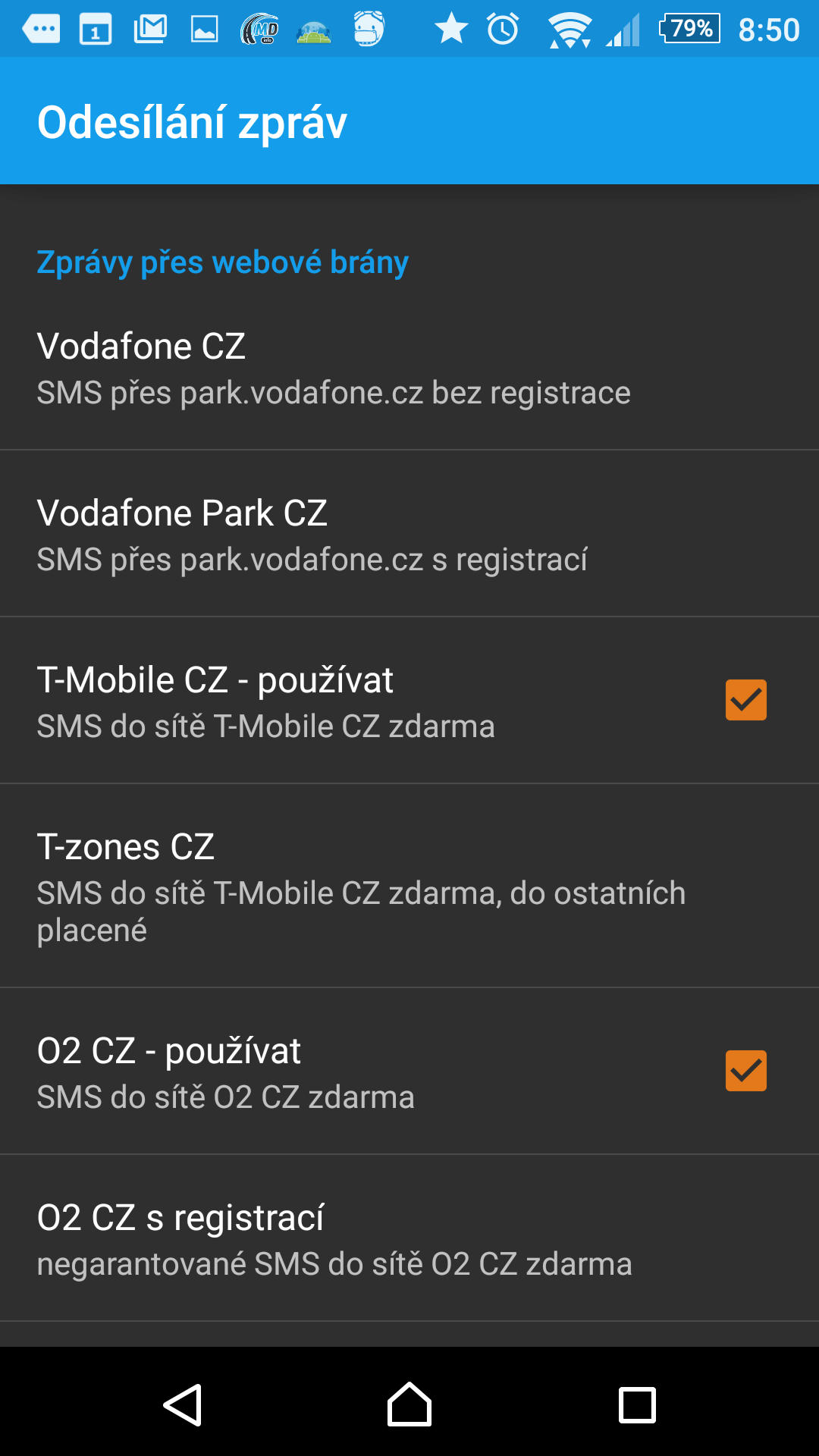This screenshot has width=819, height=1456.
Task: Open Vodafone Park CZ settings
Action: coord(409,534)
